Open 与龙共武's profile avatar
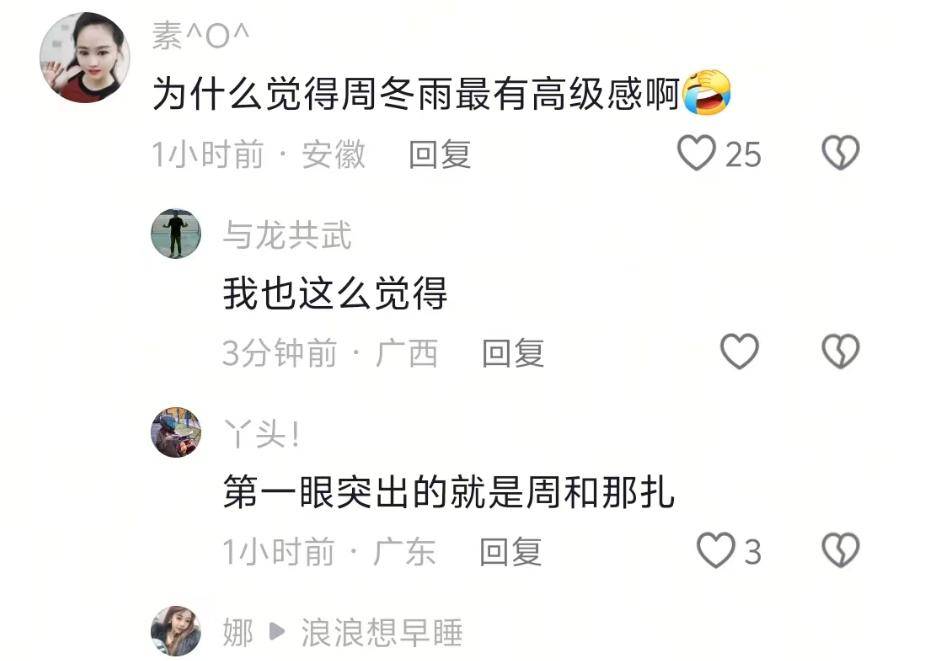935x661 pixels. [176, 234]
